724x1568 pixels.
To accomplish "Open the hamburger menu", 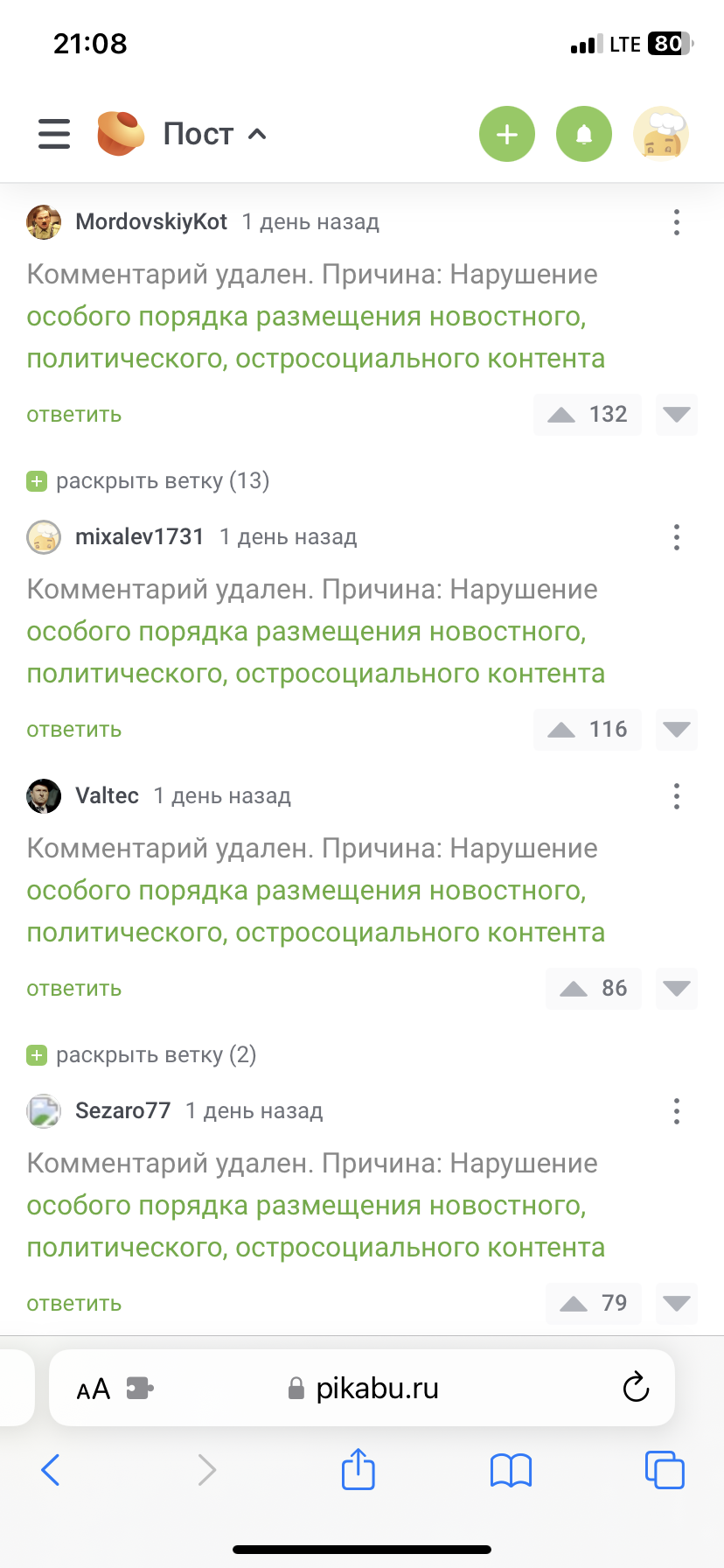I will tap(54, 134).
